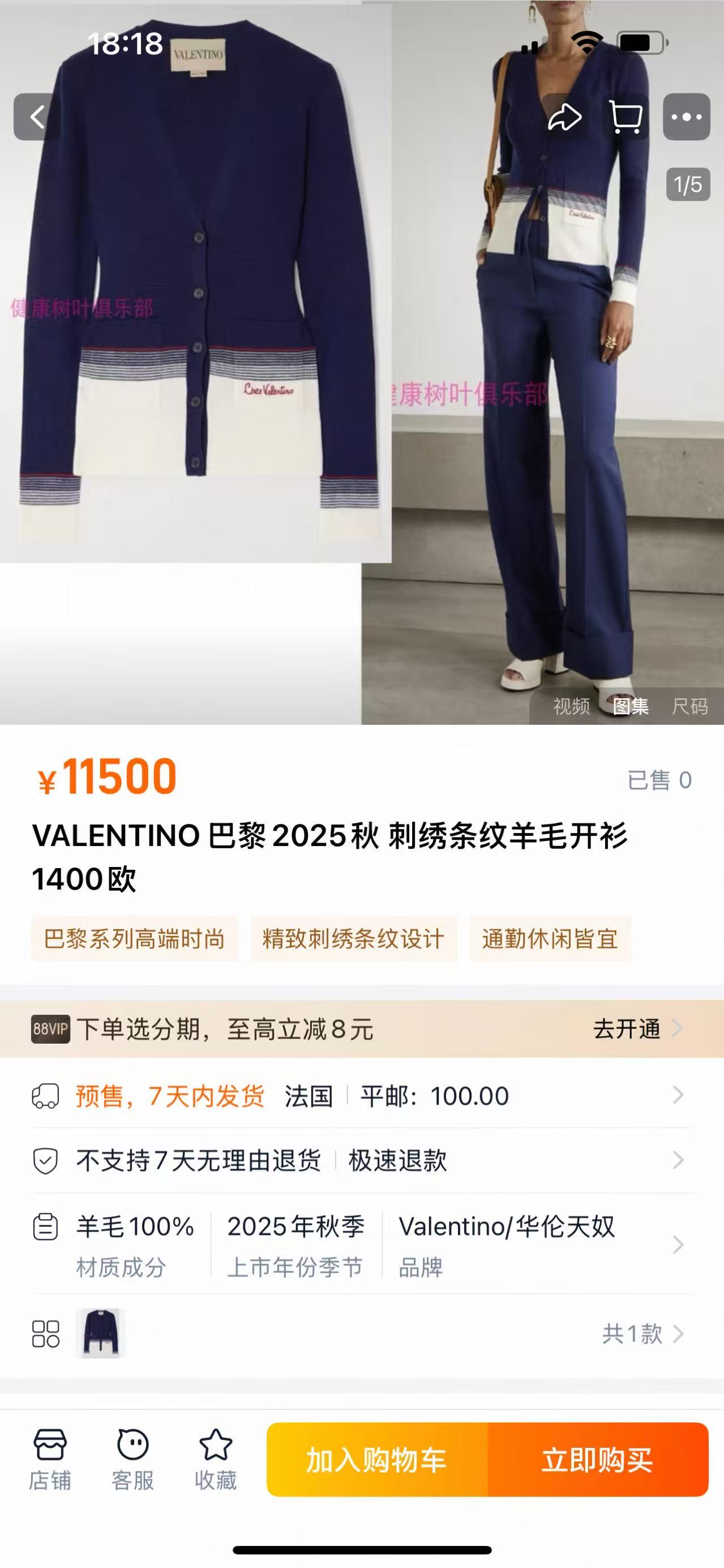The image size is (724, 1568).
Task: Tap 去开通 to activate 88VIP
Action: click(636, 1029)
